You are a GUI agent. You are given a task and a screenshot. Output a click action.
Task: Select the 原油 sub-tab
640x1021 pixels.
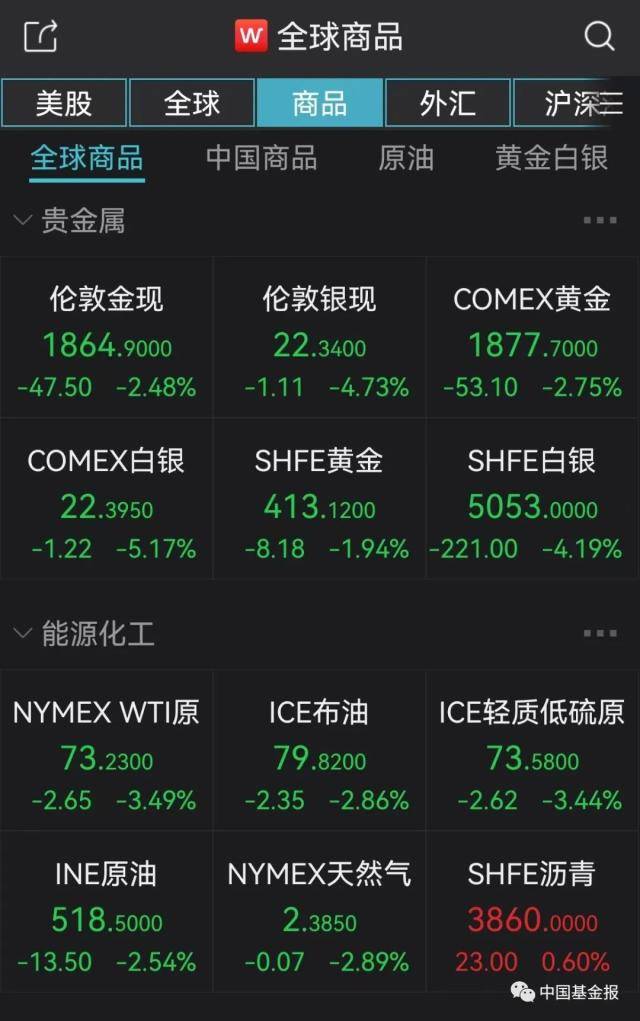pyautogui.click(x=406, y=158)
